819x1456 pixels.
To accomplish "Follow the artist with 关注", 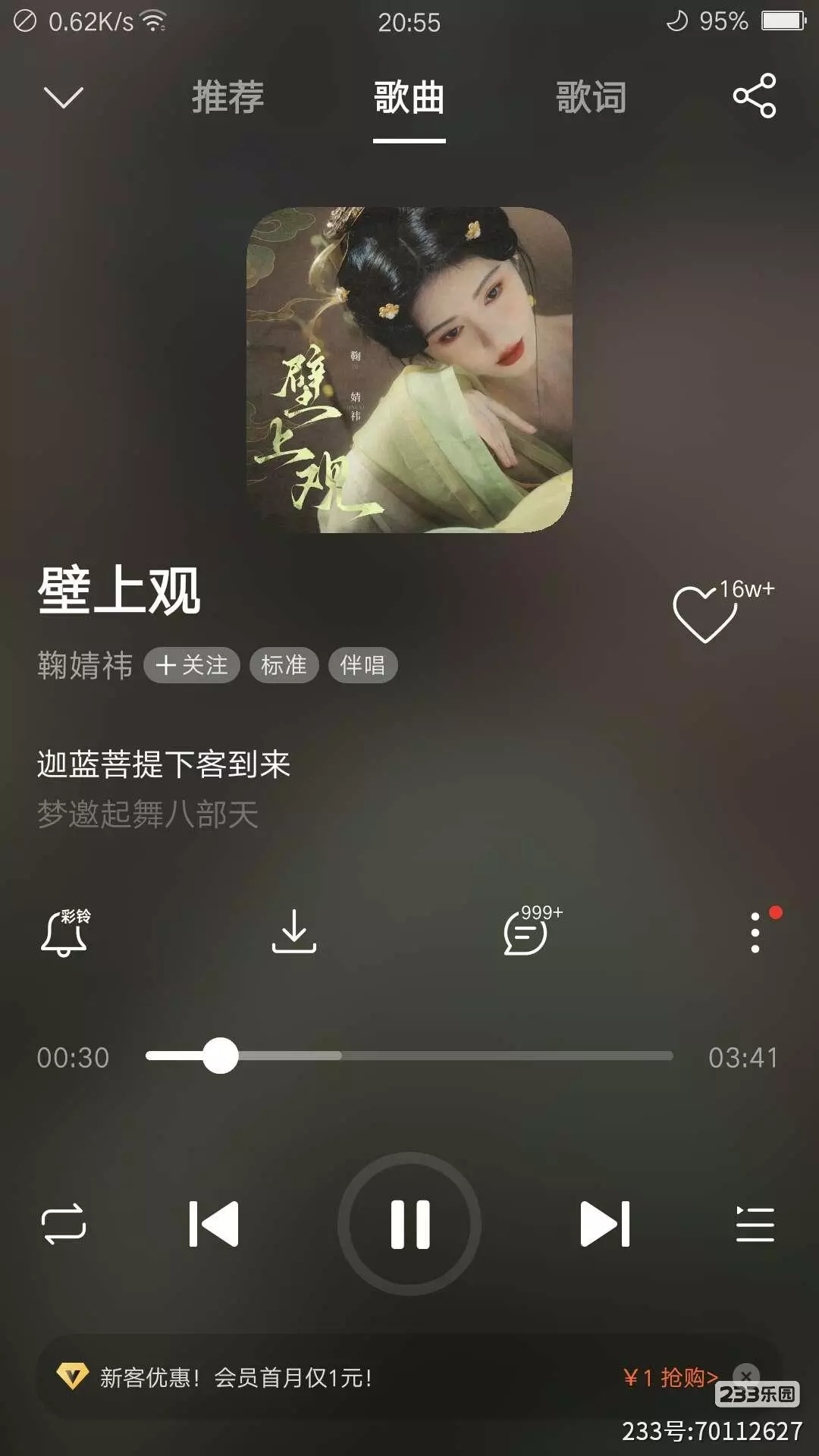I will click(192, 665).
